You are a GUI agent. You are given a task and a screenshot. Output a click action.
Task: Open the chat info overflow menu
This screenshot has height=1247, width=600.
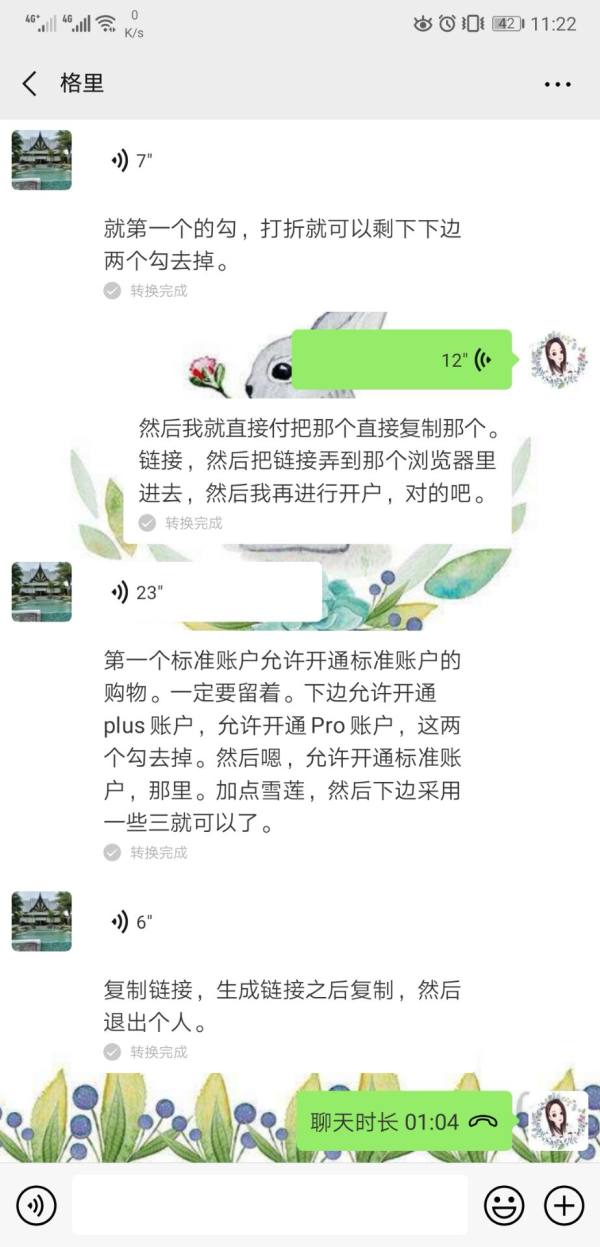pyautogui.click(x=557, y=85)
